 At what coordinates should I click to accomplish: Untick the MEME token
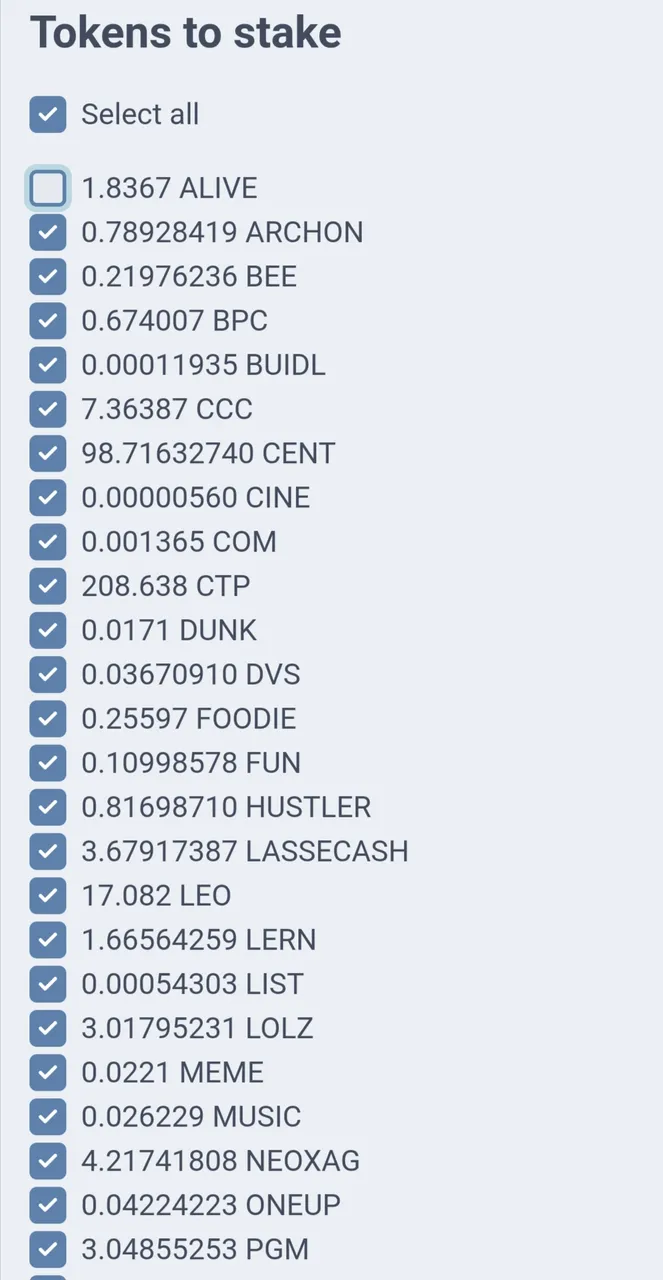tap(47, 1072)
